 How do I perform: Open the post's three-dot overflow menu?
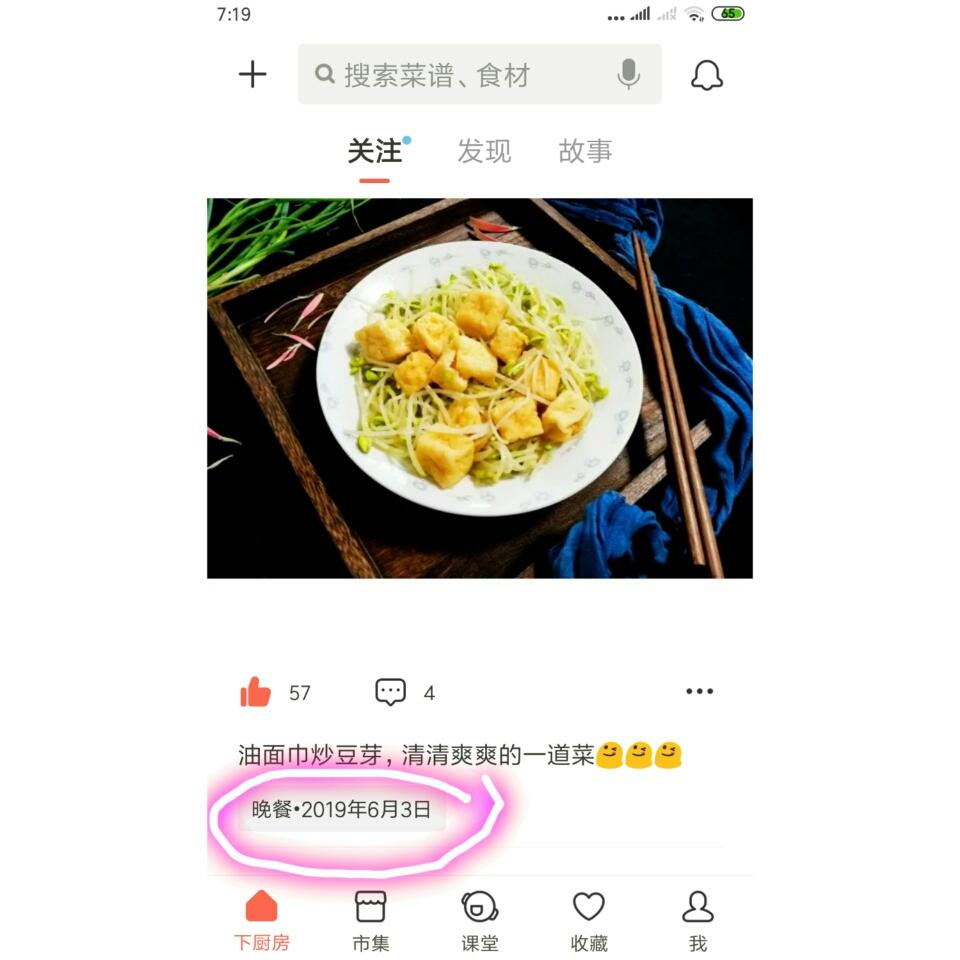coord(699,691)
